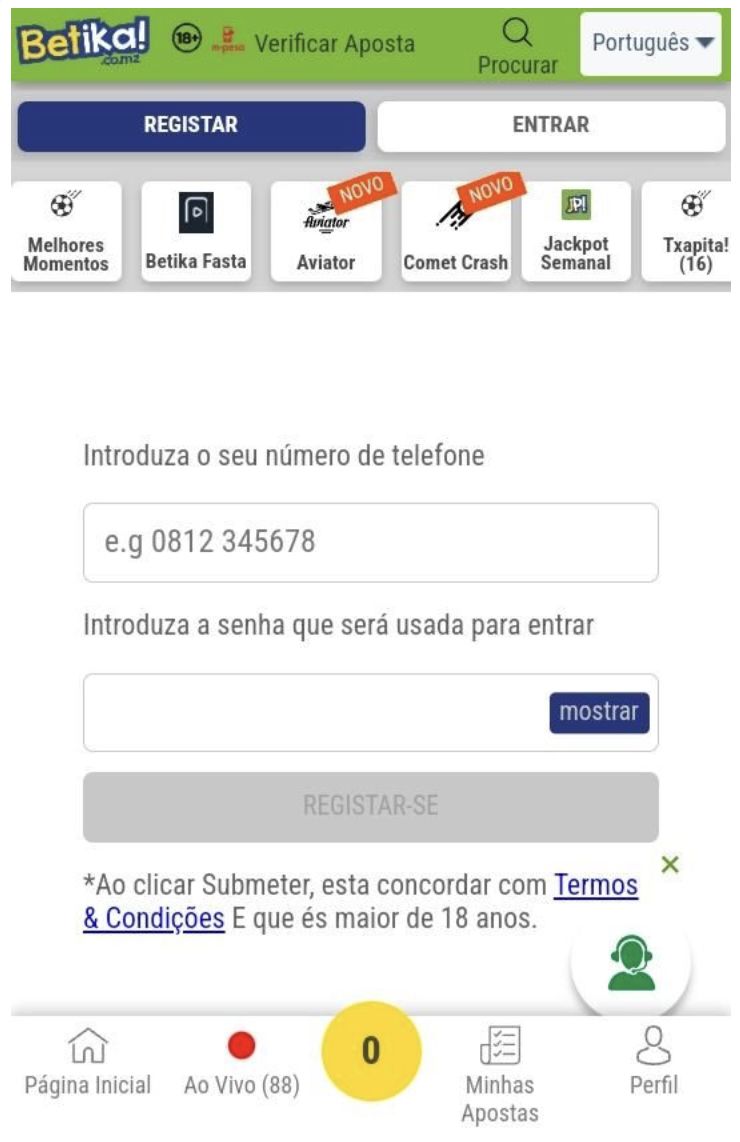
Task: Open Melhores Momentos
Action: click(66, 232)
